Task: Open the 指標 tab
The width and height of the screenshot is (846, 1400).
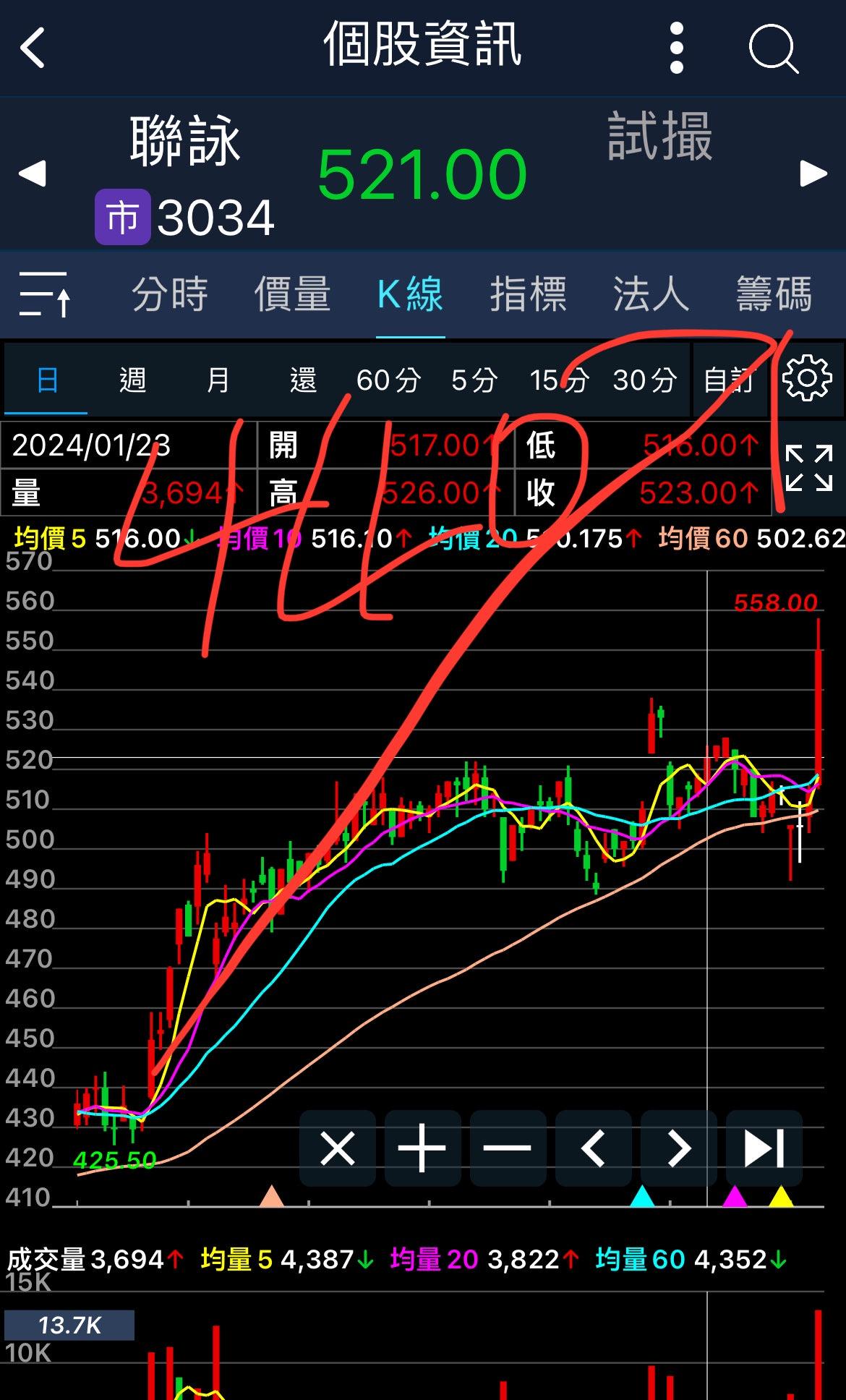Action: pos(529,294)
